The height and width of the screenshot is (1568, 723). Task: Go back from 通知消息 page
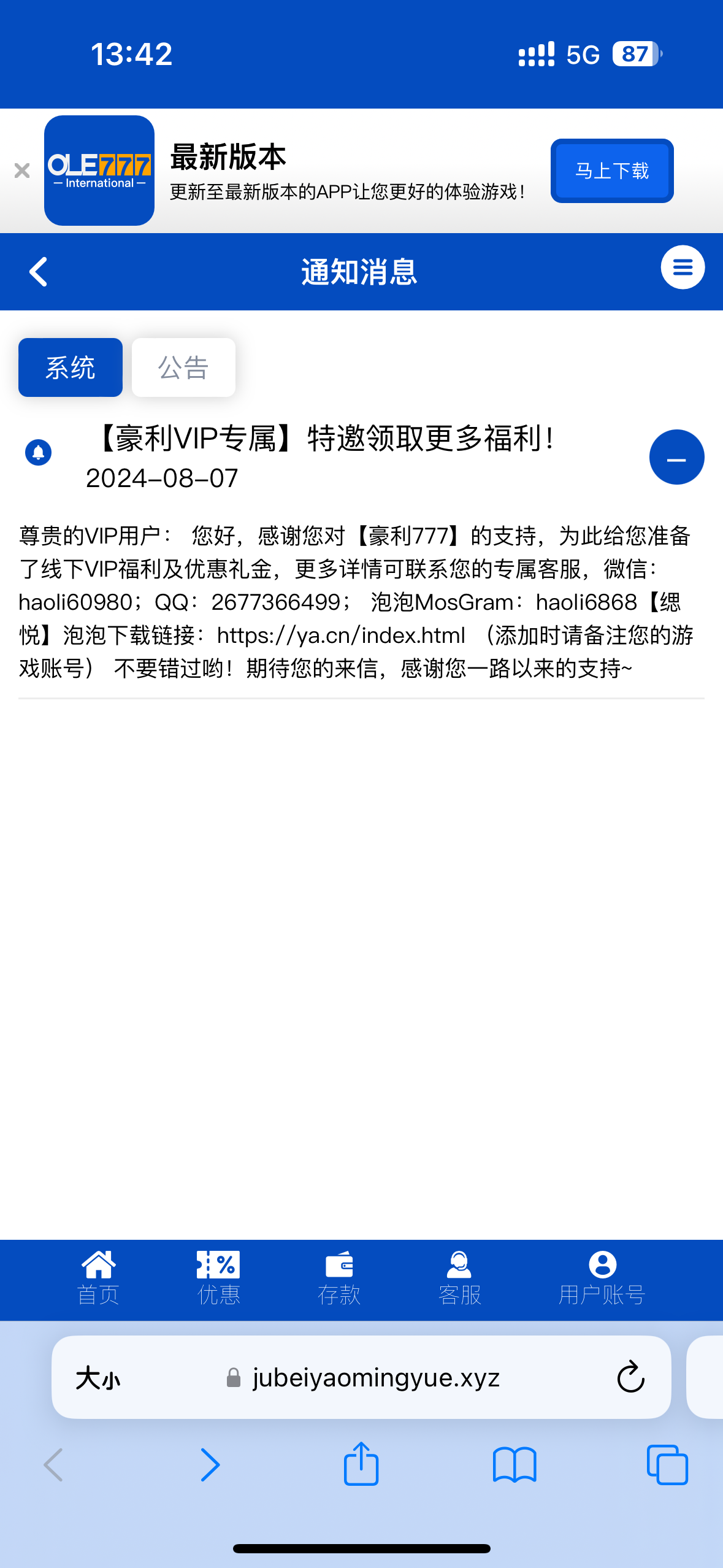point(38,272)
